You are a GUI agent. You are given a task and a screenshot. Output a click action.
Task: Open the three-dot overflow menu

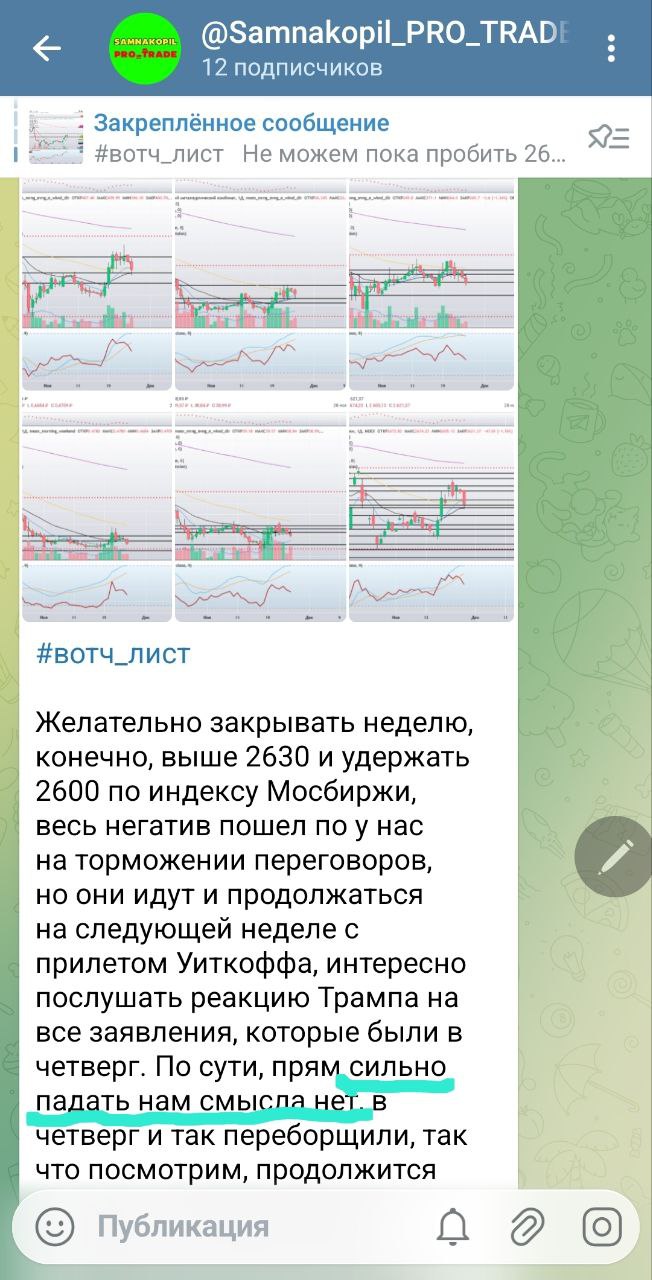pyautogui.click(x=612, y=48)
